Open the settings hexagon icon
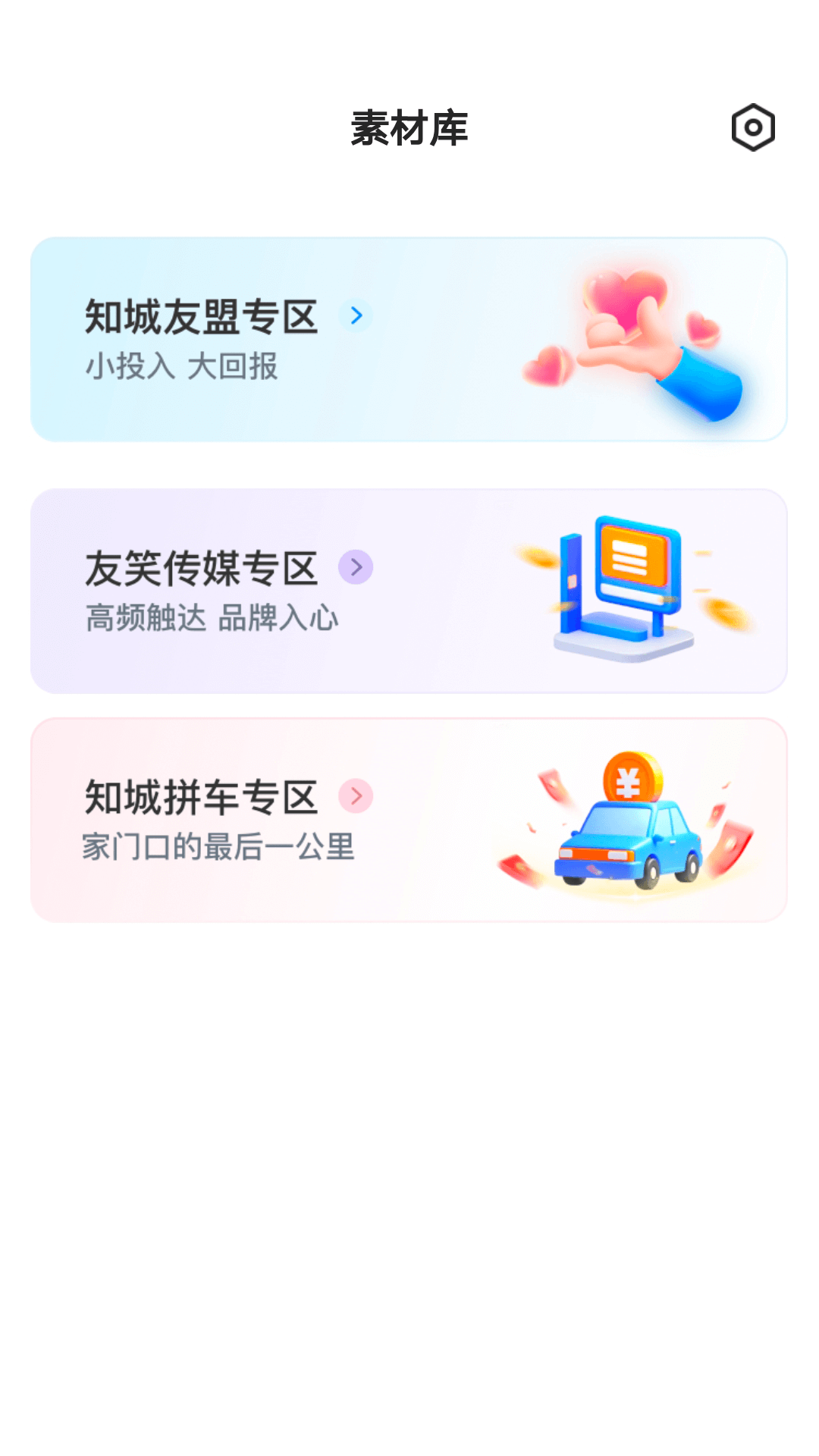819x1456 pixels. tap(752, 127)
